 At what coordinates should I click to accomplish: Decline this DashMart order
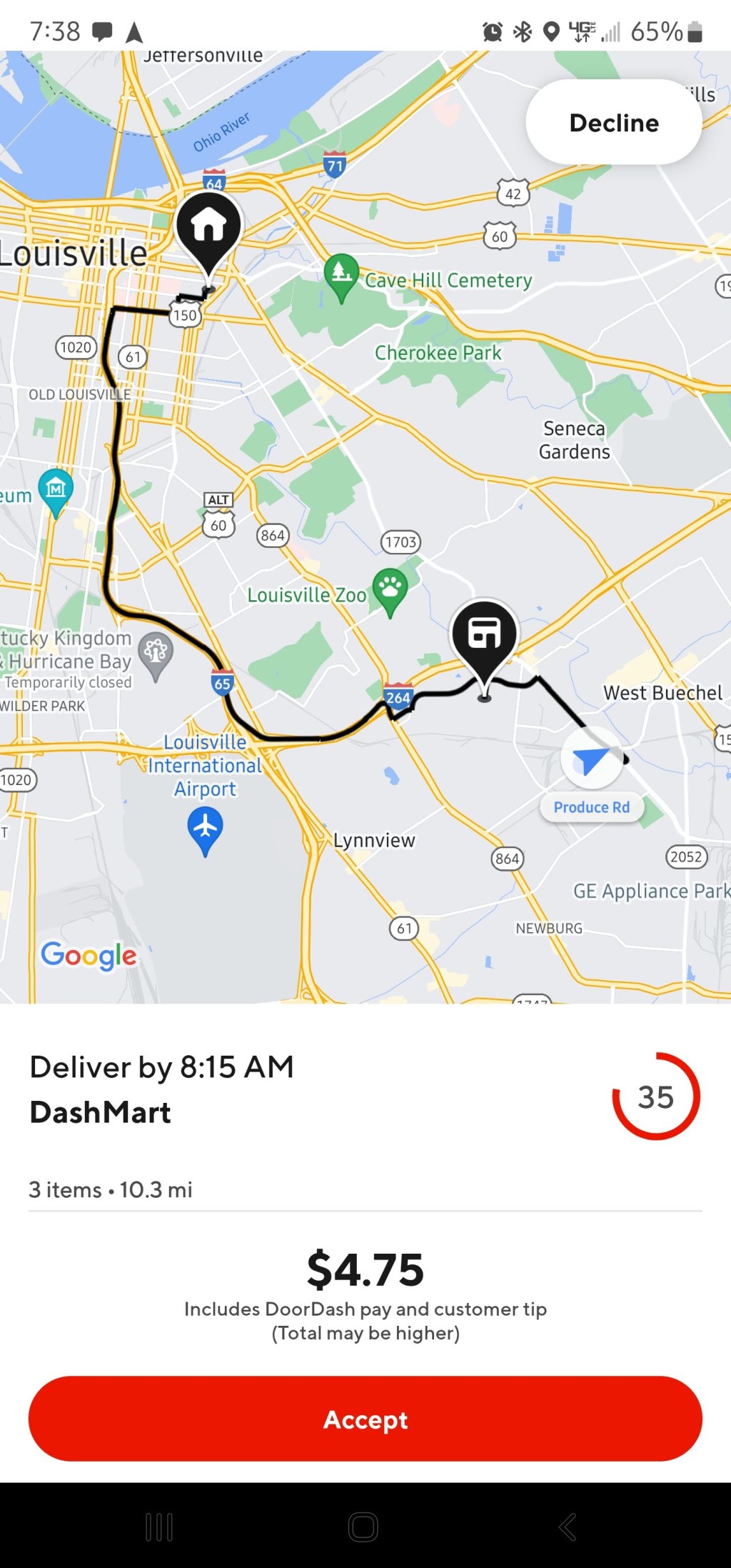coord(613,123)
